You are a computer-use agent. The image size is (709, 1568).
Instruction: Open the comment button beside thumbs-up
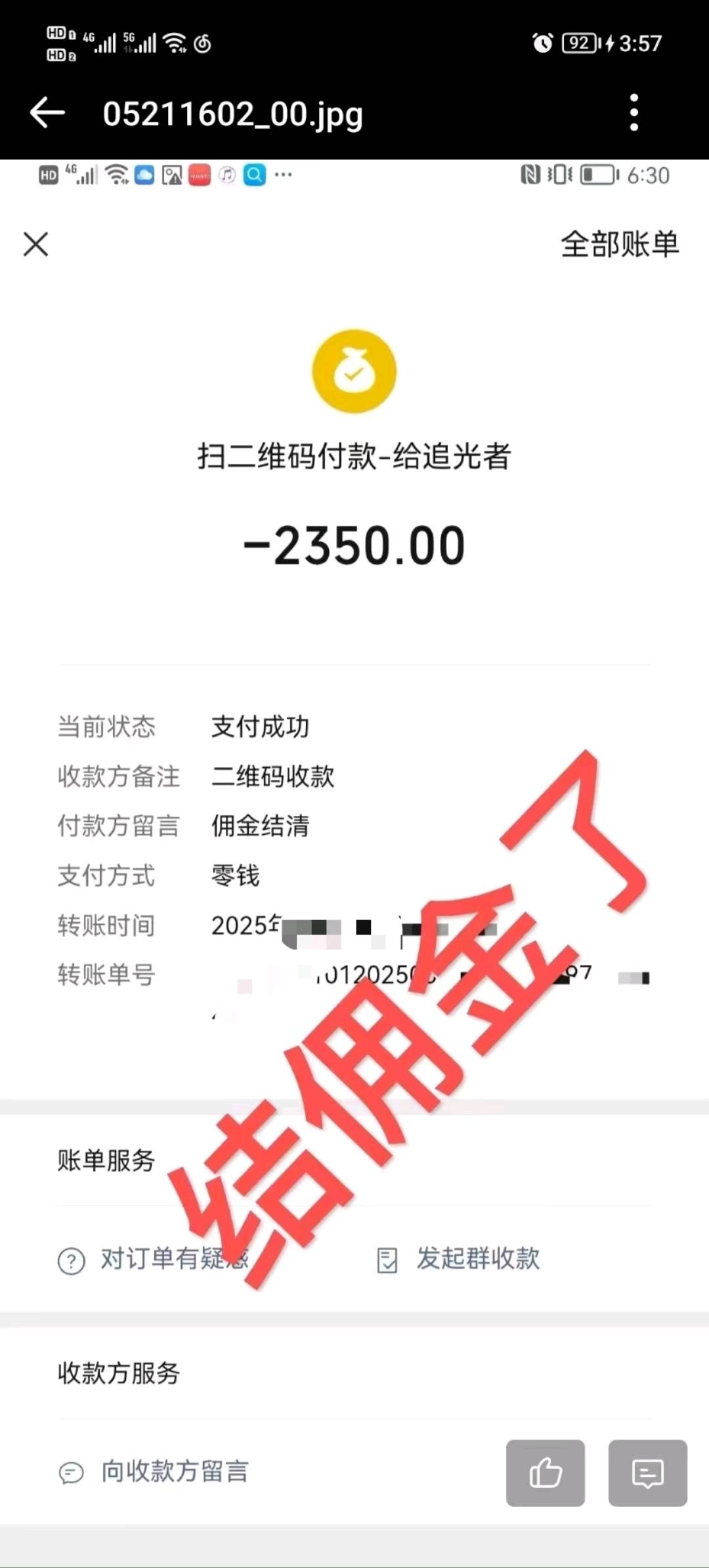[647, 1473]
